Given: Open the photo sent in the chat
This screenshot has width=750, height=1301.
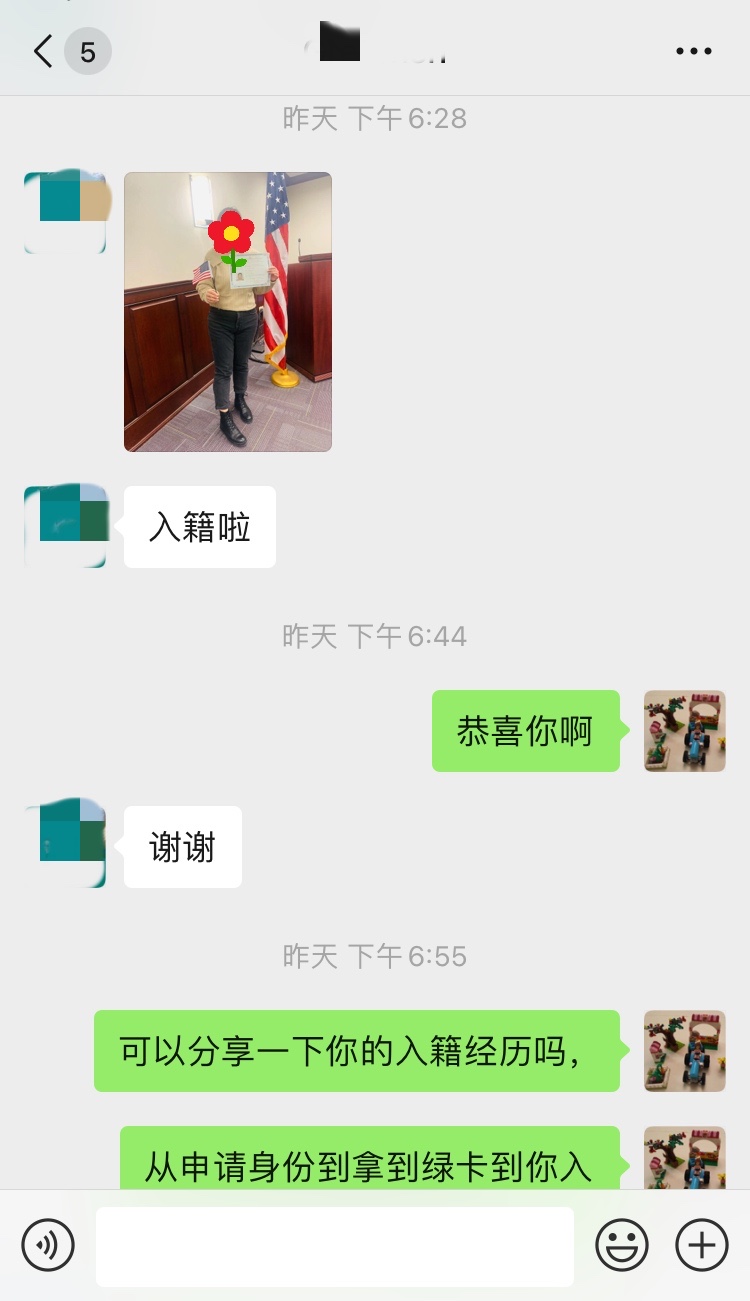Looking at the screenshot, I should pyautogui.click(x=228, y=312).
